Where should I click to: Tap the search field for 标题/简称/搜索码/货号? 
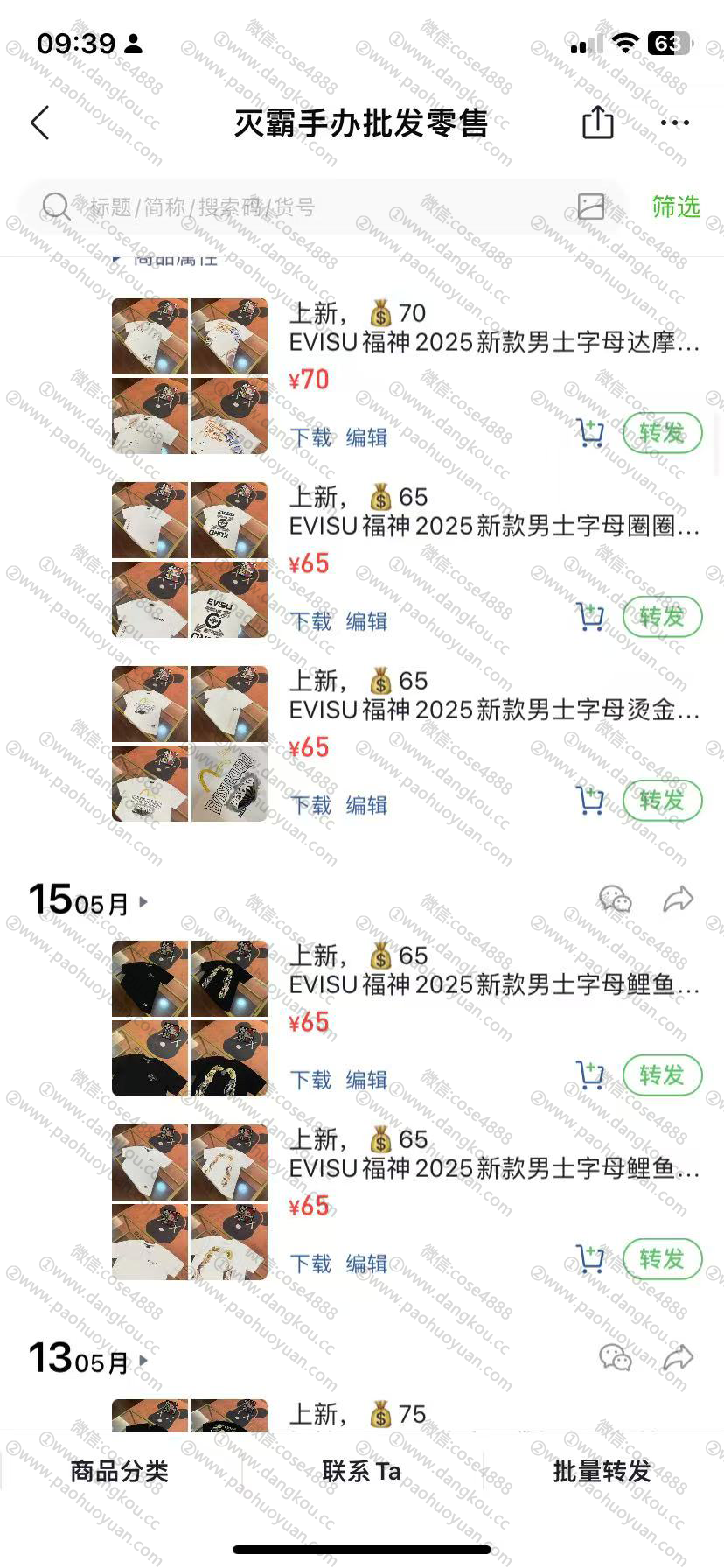pyautogui.click(x=306, y=206)
